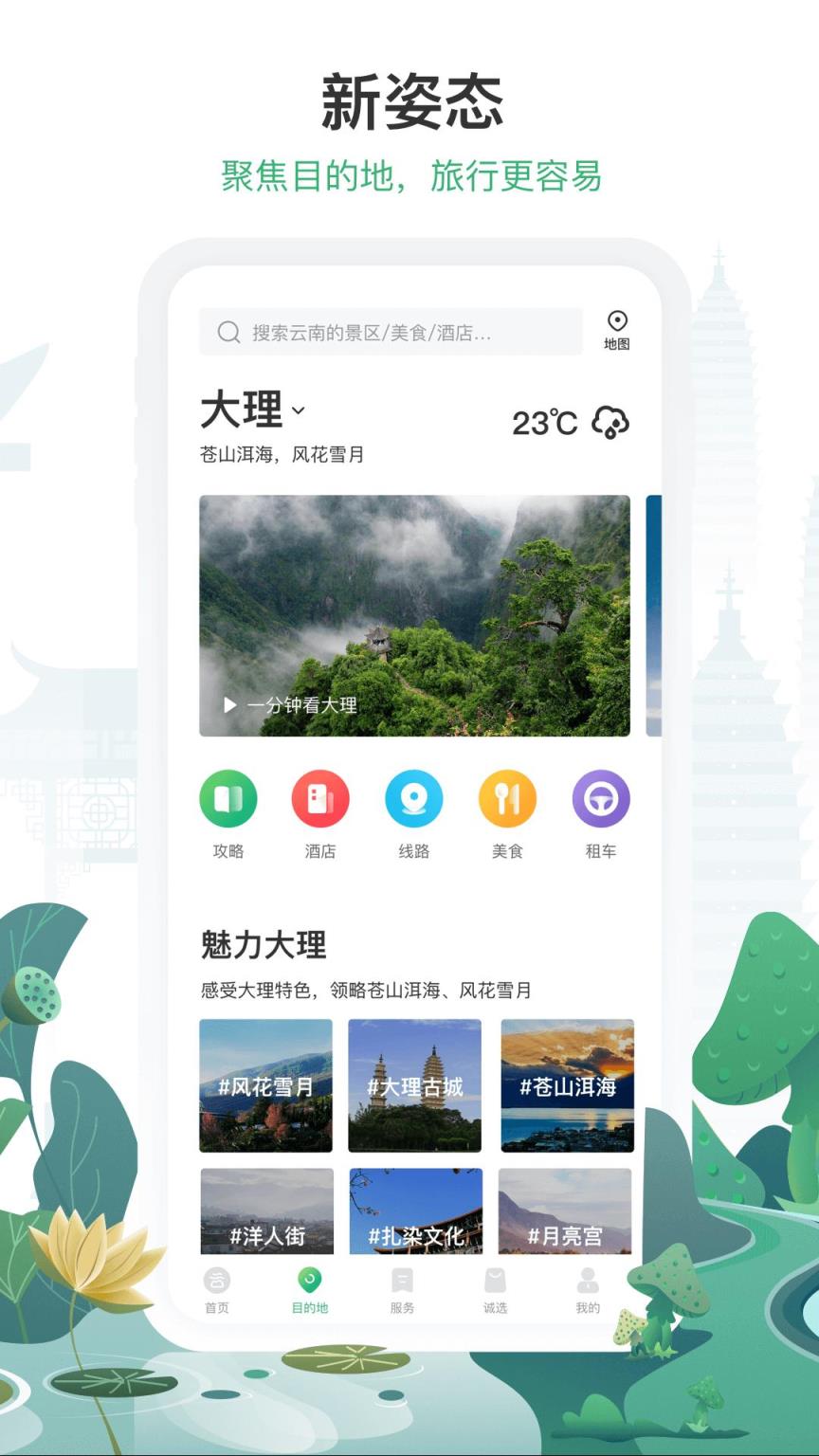Image resolution: width=819 pixels, height=1456 pixels.
Task: Tap the search magnifier icon
Action: (x=227, y=331)
